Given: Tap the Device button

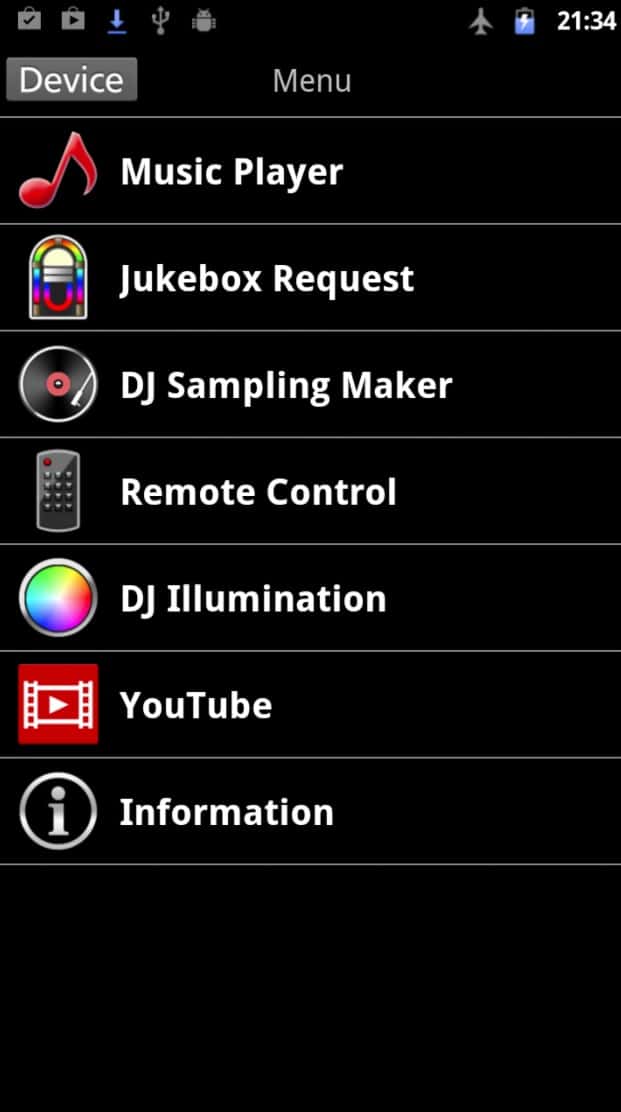Looking at the screenshot, I should 71,80.
